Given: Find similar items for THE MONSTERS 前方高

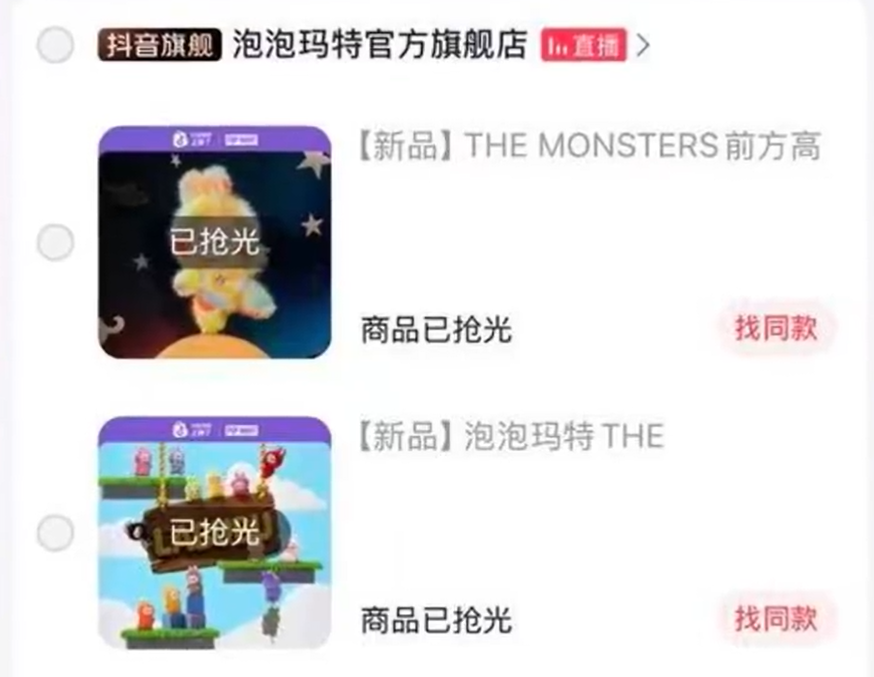Looking at the screenshot, I should pos(776,329).
